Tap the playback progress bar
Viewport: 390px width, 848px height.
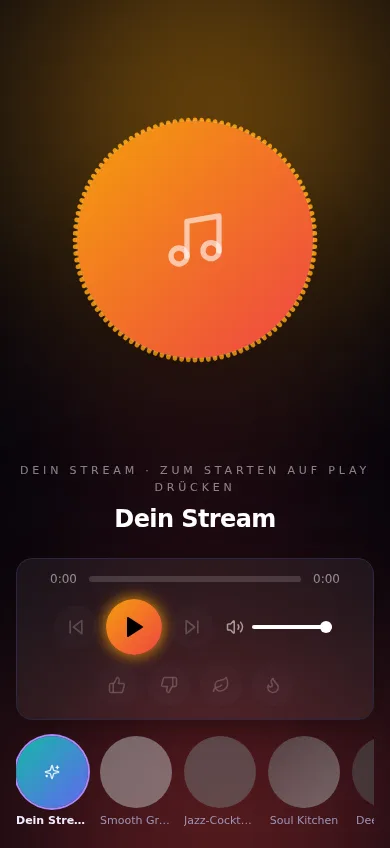coord(195,579)
